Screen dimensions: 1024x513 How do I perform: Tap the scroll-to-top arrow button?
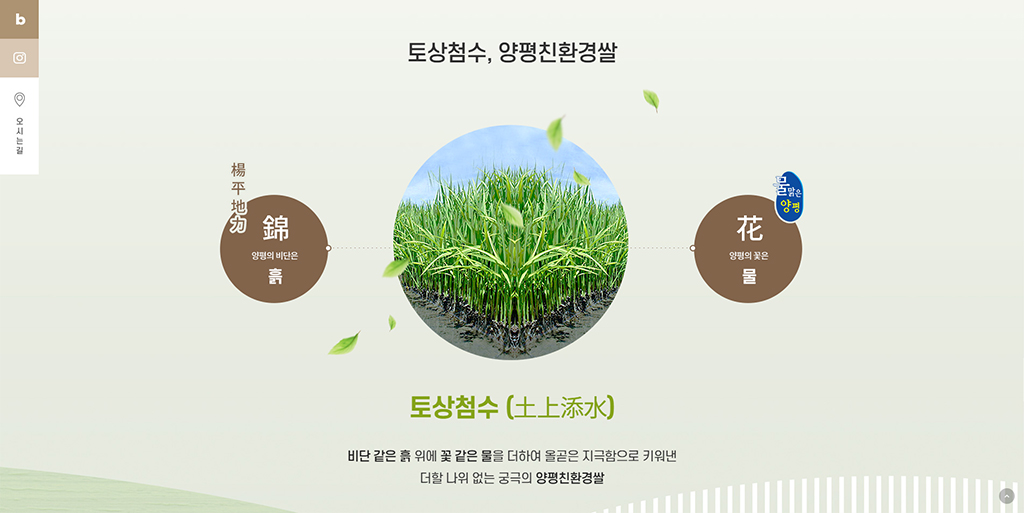[1006, 496]
